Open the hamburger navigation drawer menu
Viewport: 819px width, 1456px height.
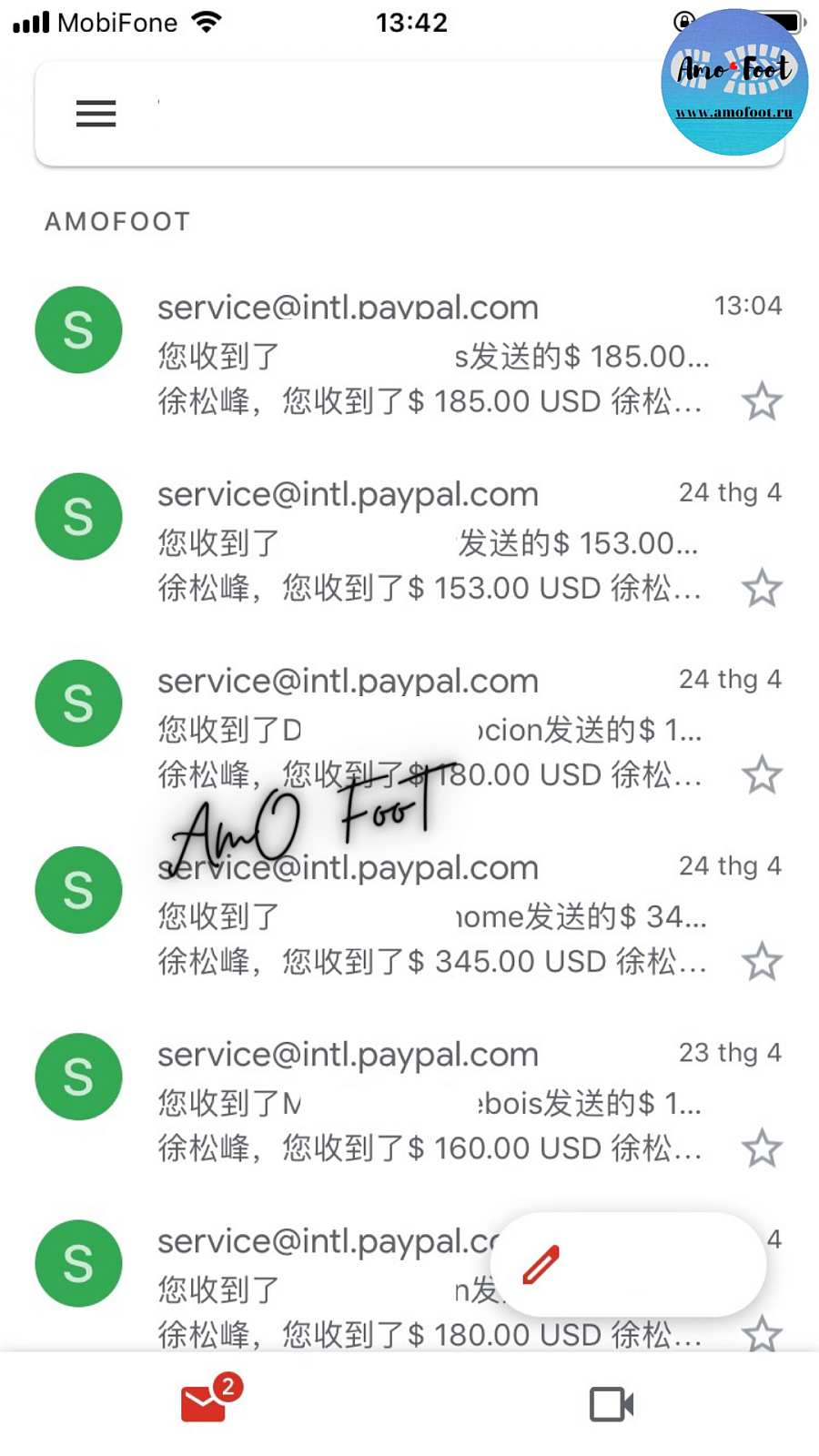tap(96, 114)
